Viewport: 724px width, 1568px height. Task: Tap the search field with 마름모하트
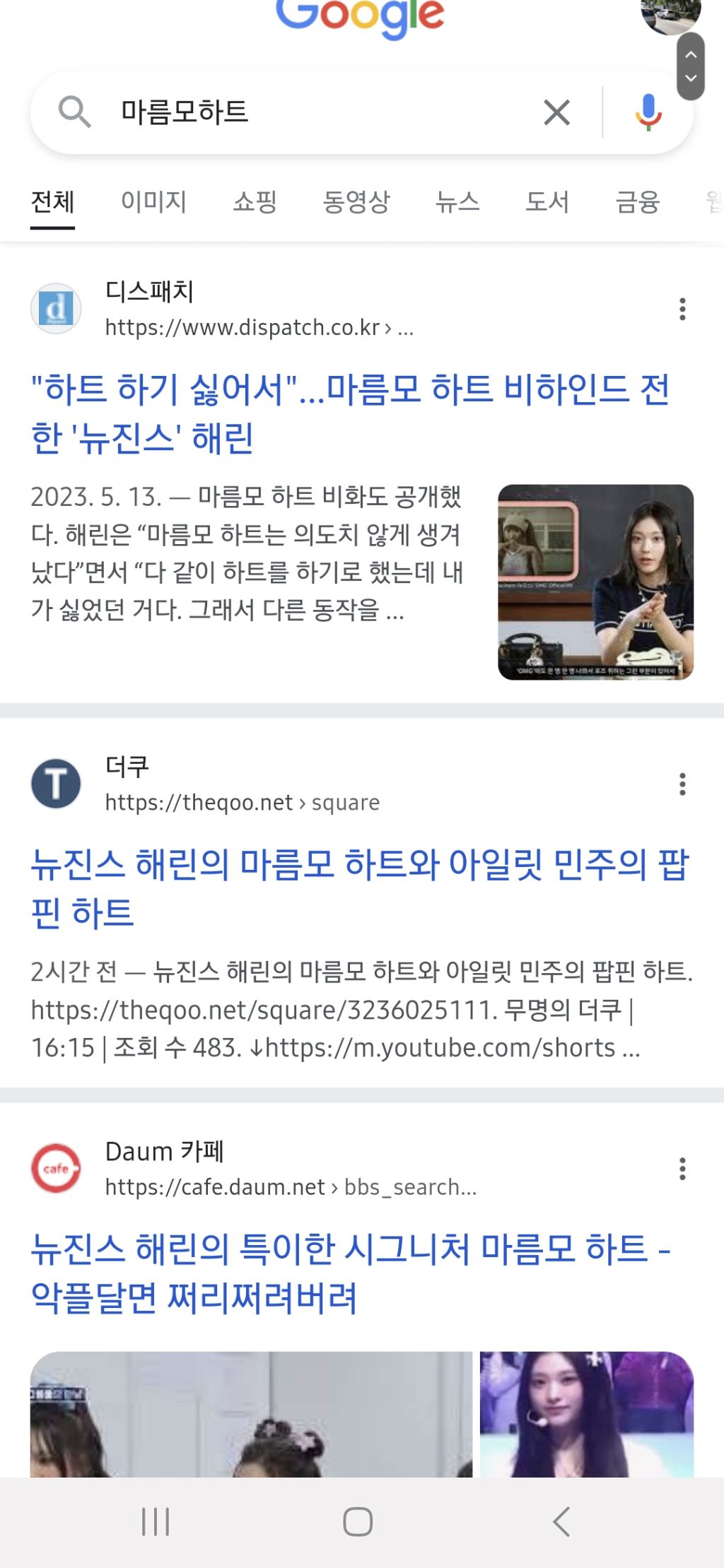(318, 112)
